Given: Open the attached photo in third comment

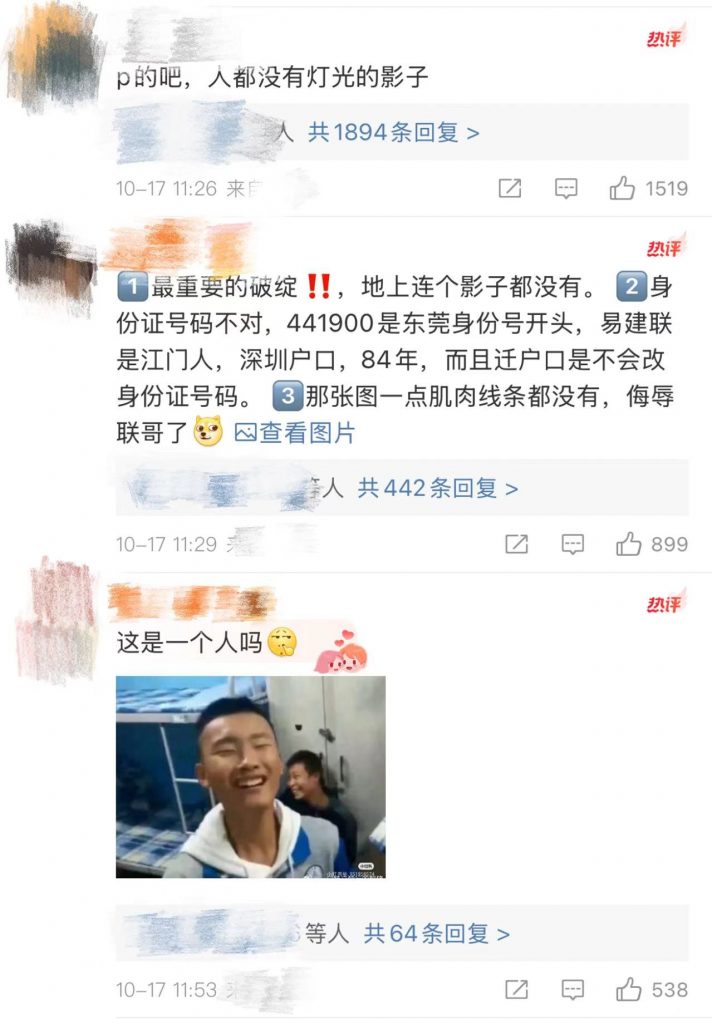Looking at the screenshot, I should 251,777.
